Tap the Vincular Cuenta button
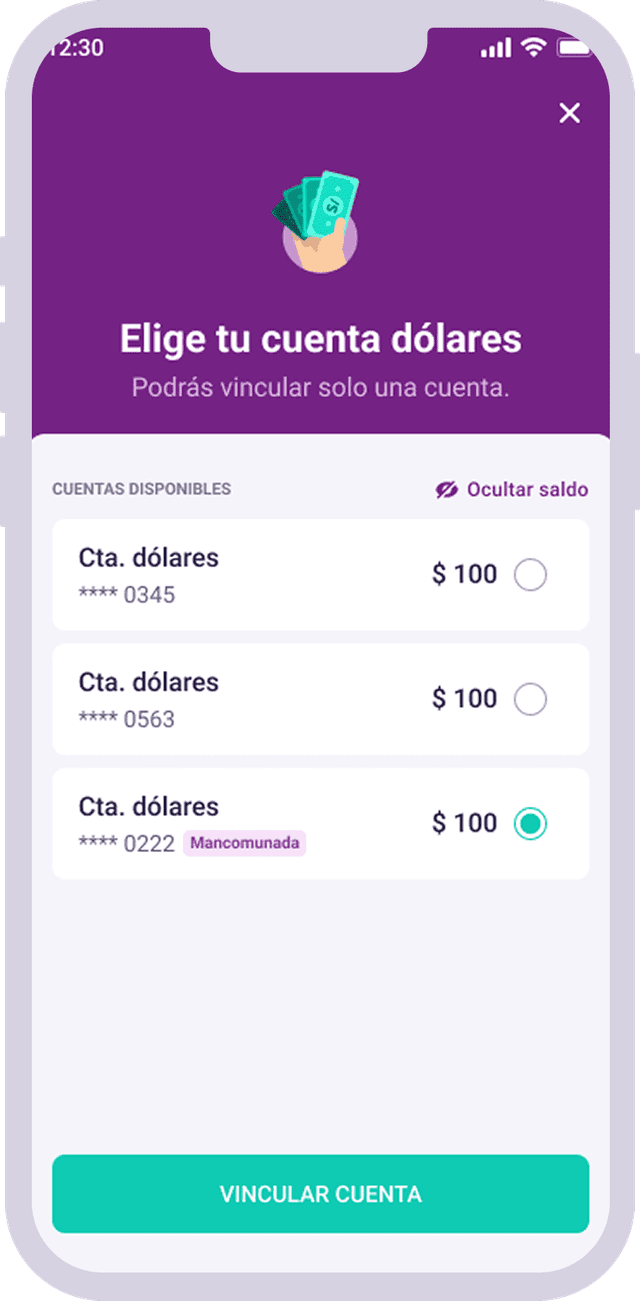This screenshot has height=1301, width=640. tap(320, 1194)
